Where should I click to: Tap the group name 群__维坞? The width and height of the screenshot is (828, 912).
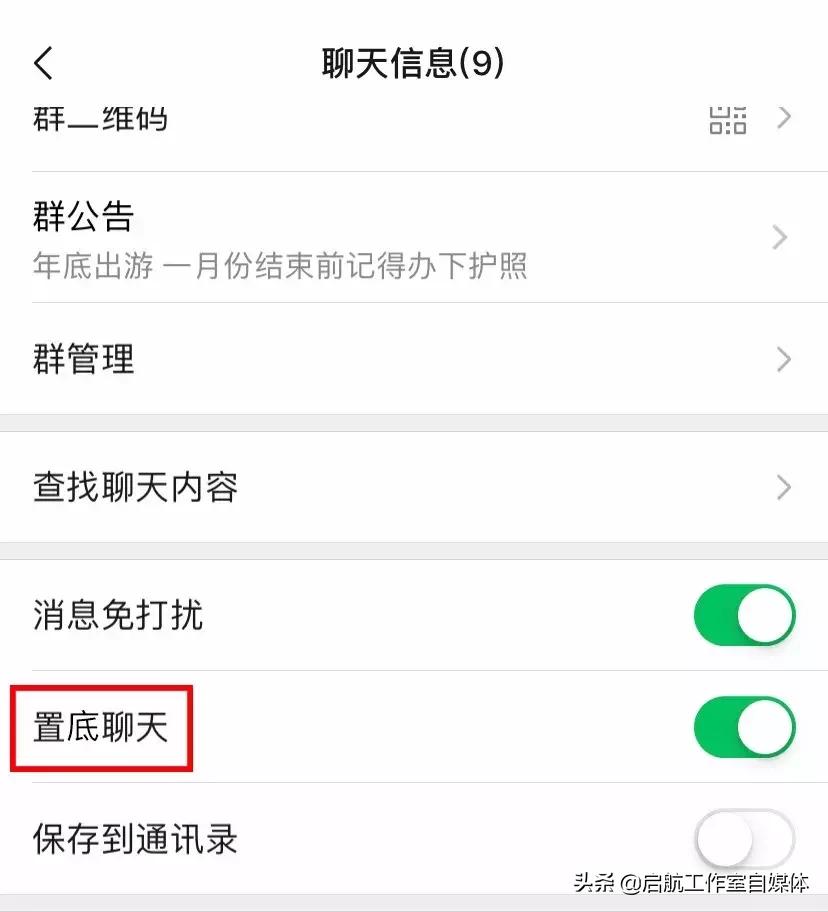[x=100, y=118]
